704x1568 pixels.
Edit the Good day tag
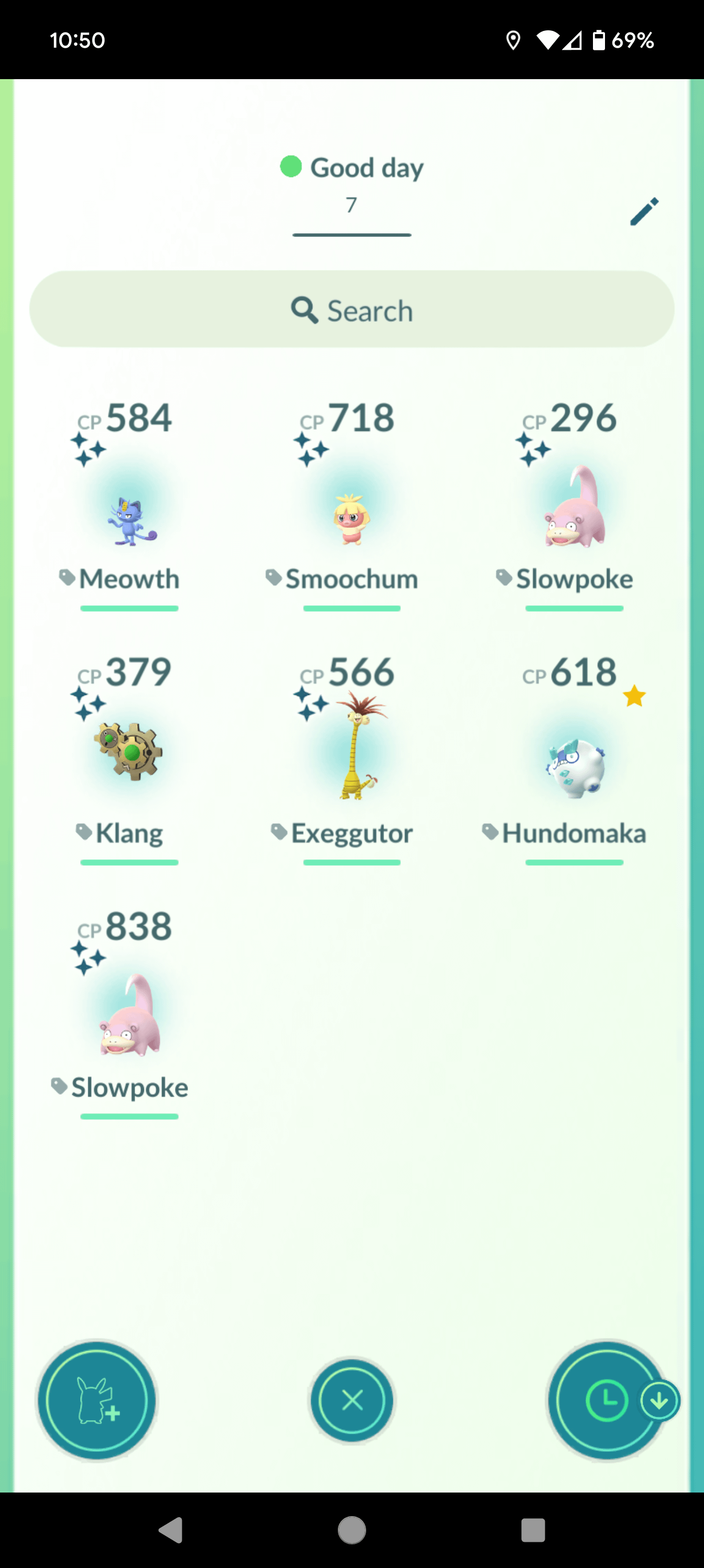[x=644, y=211]
